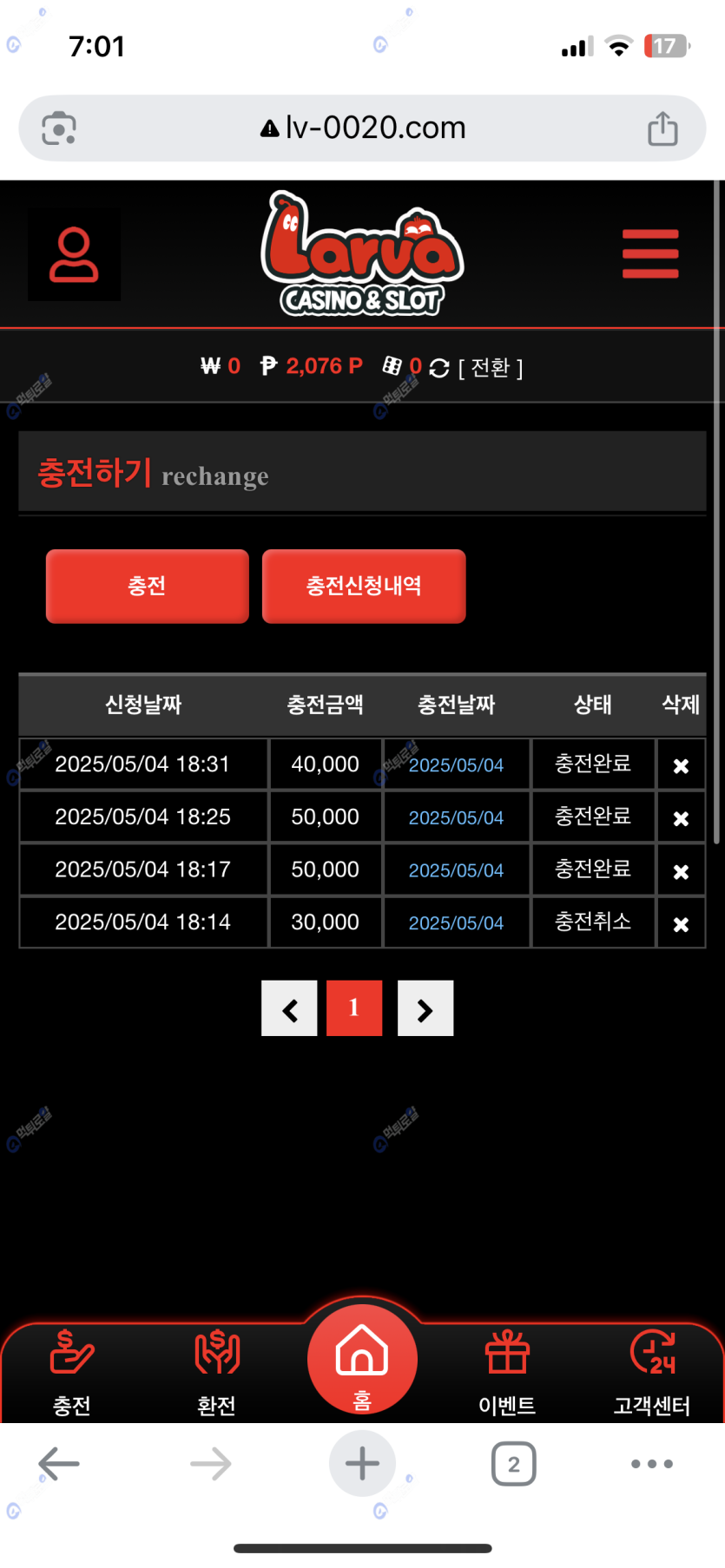Delete the cancelled 18:14 recharge entry
Image resolution: width=725 pixels, height=1568 pixels.
pyautogui.click(x=681, y=924)
